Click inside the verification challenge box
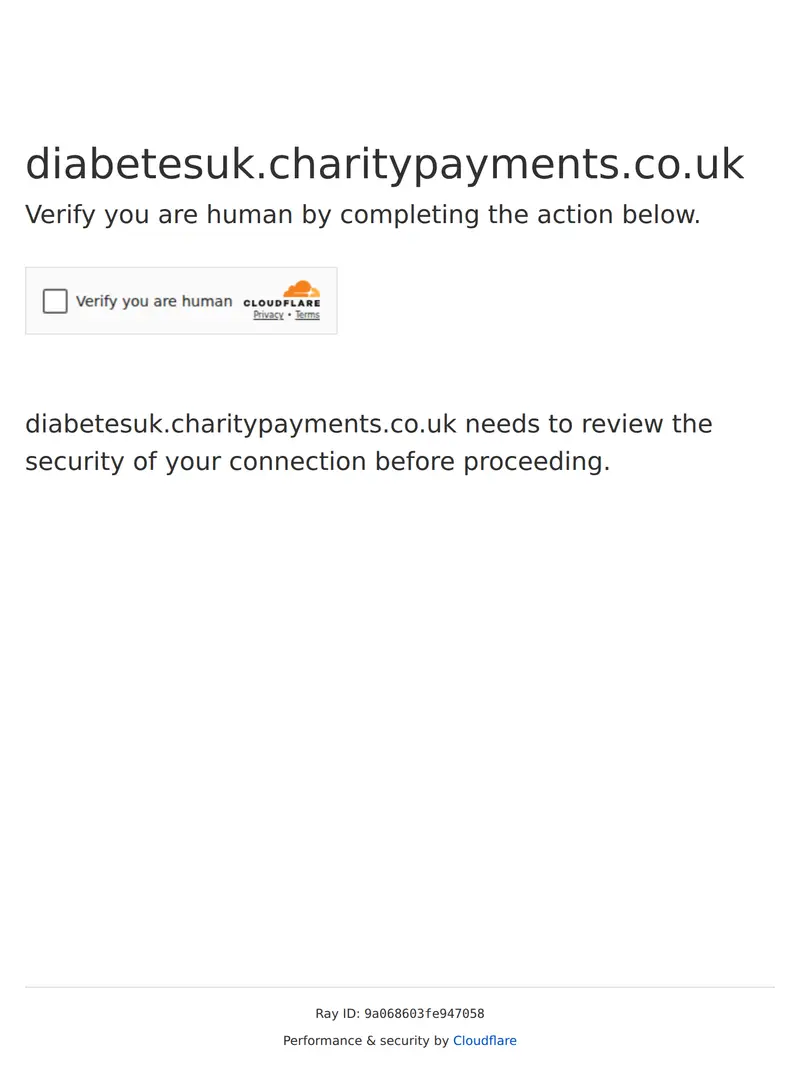Screen dimensions: 800x1067 [180, 300]
